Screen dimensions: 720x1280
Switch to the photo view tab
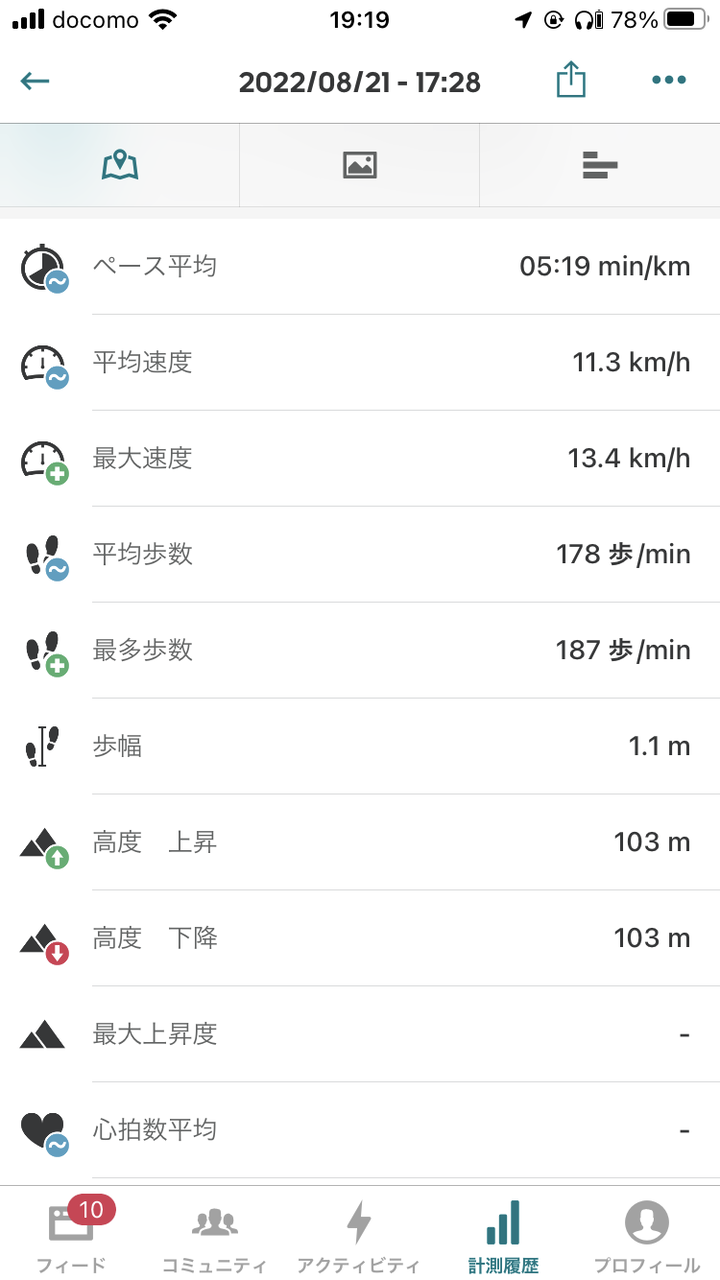(360, 165)
